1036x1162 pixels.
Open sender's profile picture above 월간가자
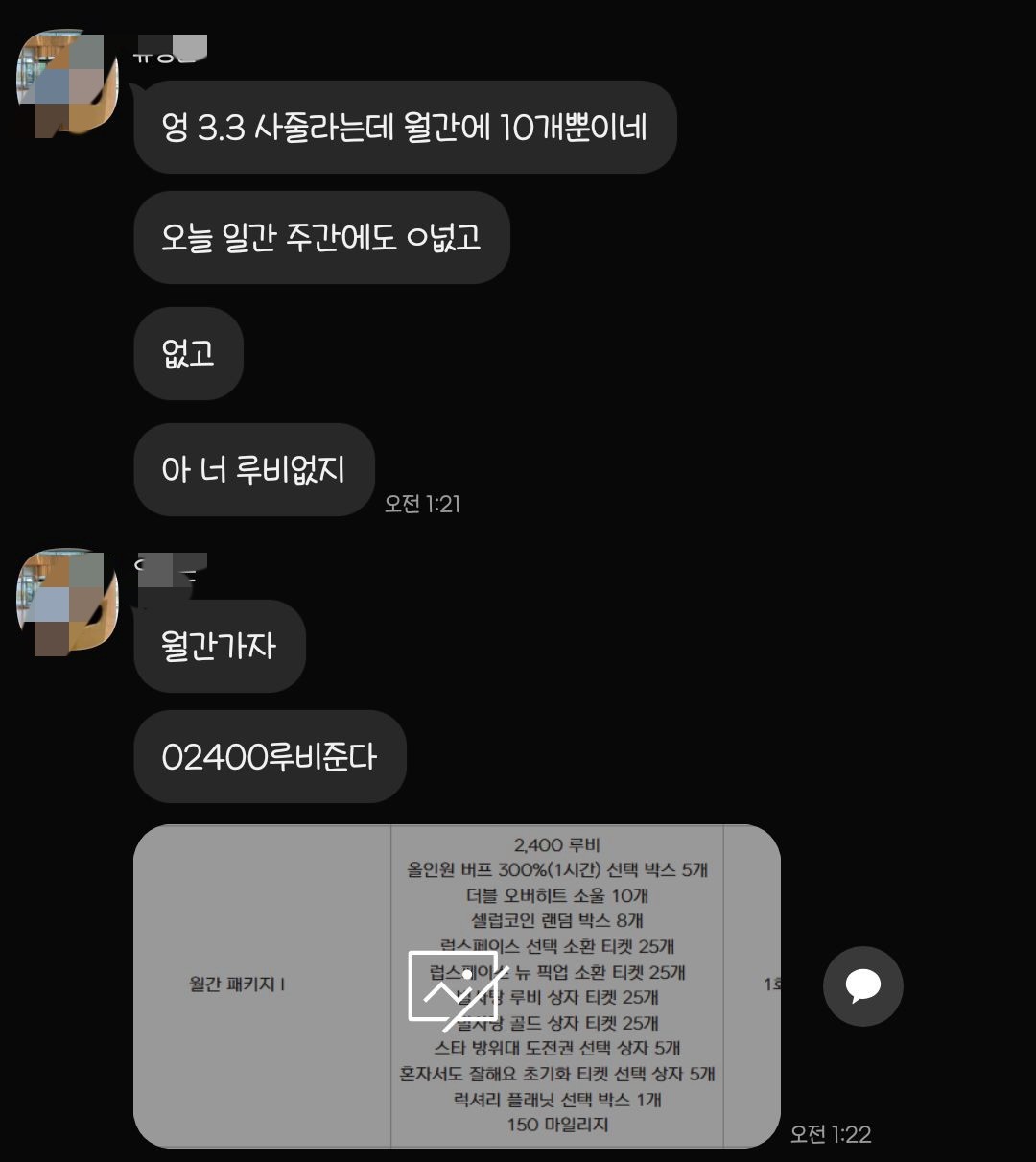pos(67,602)
